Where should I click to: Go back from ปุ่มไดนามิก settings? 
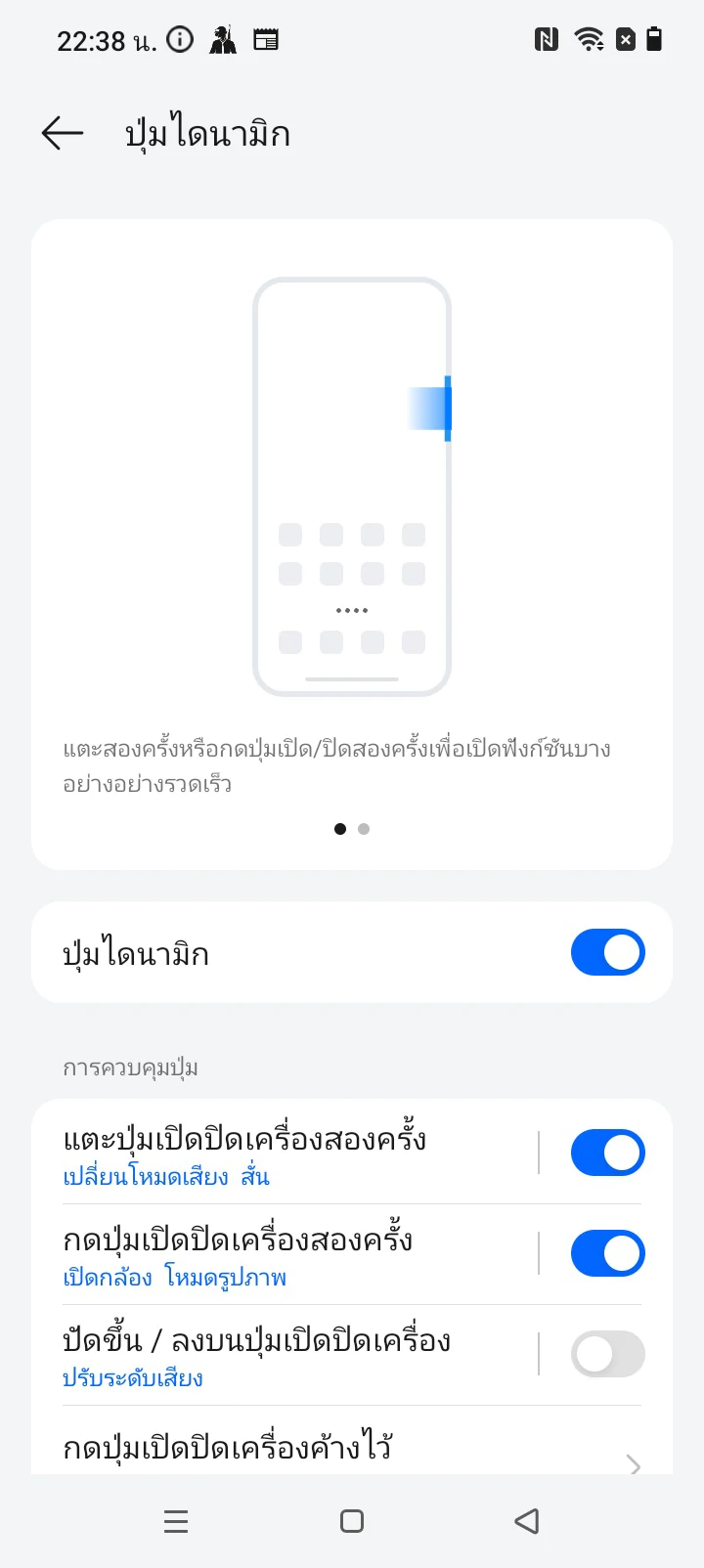(63, 133)
